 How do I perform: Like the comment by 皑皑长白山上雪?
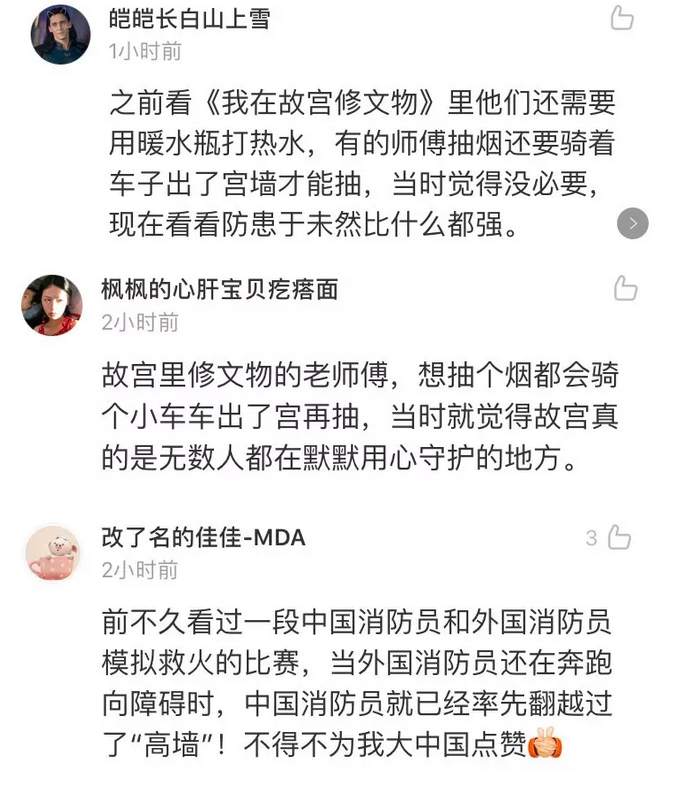click(622, 17)
